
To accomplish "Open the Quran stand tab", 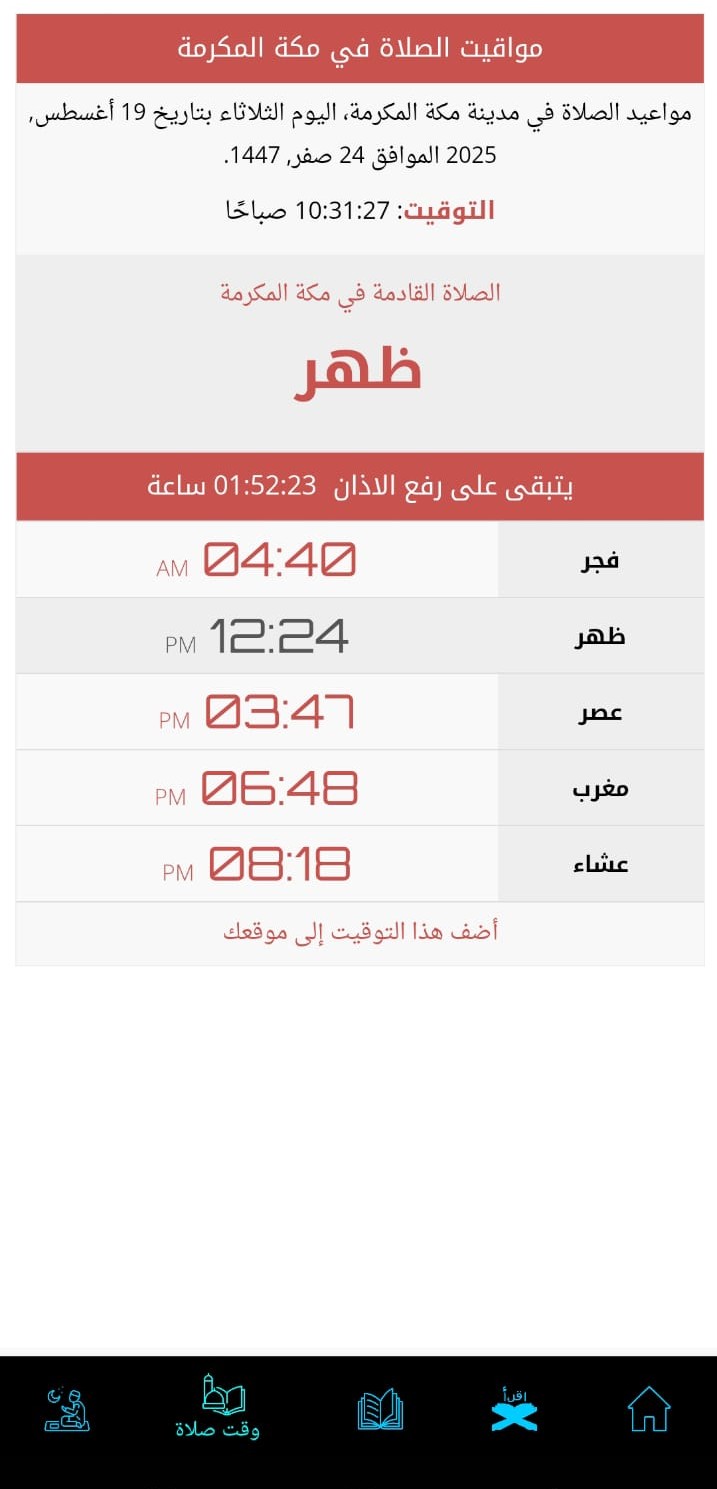I will 514,1409.
